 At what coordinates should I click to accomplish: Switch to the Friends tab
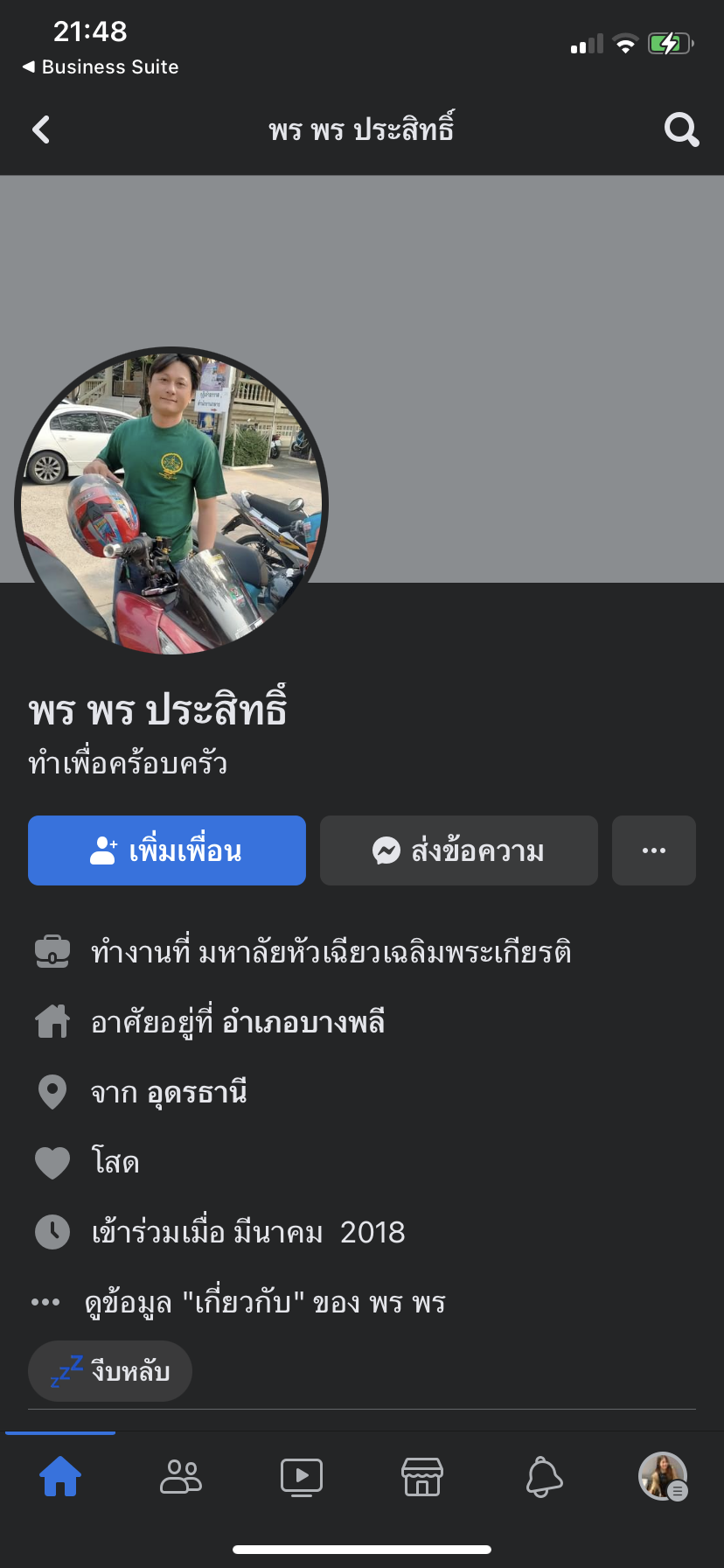tap(181, 1477)
